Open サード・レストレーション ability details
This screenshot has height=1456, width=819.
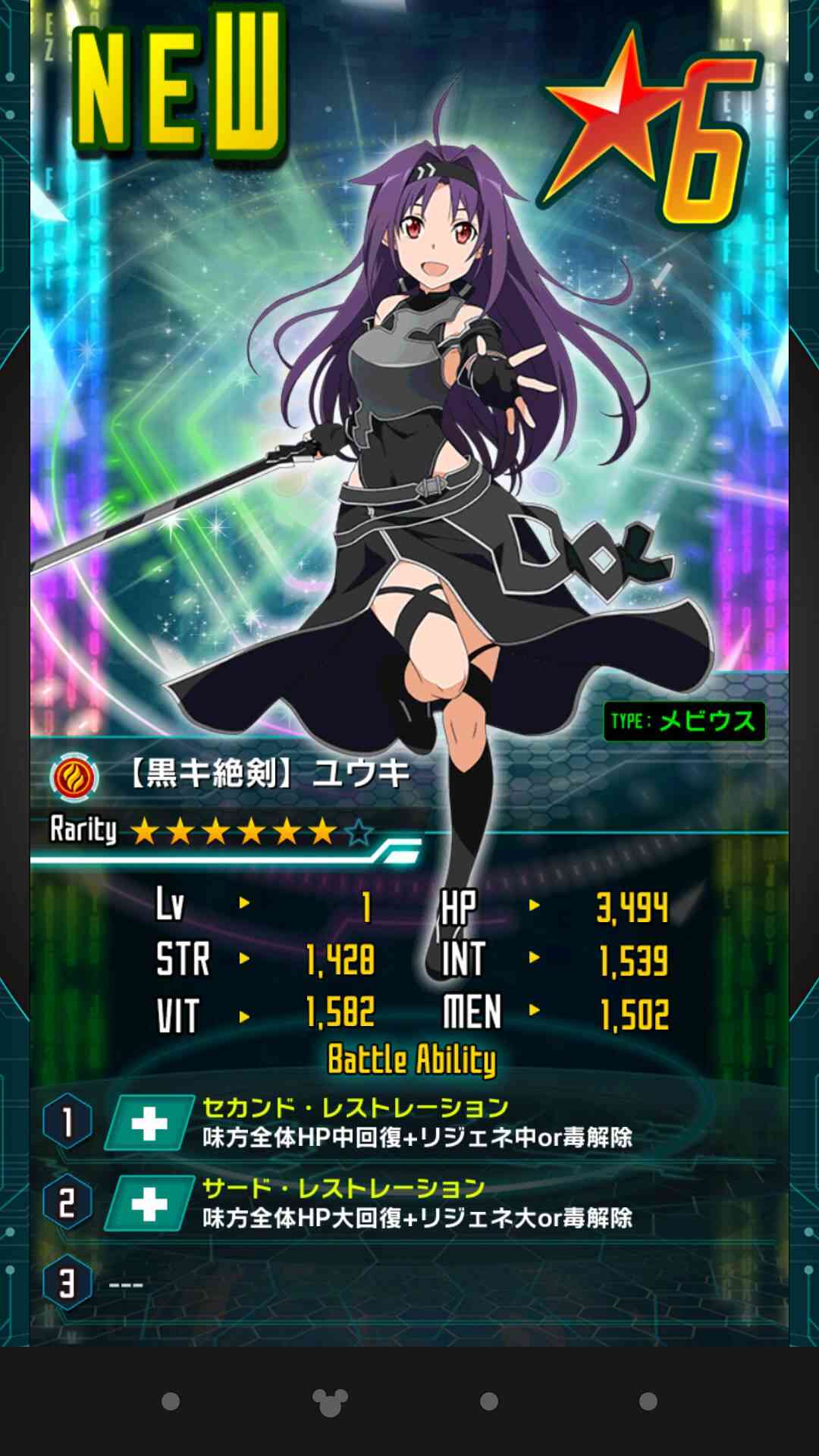pos(409,1203)
